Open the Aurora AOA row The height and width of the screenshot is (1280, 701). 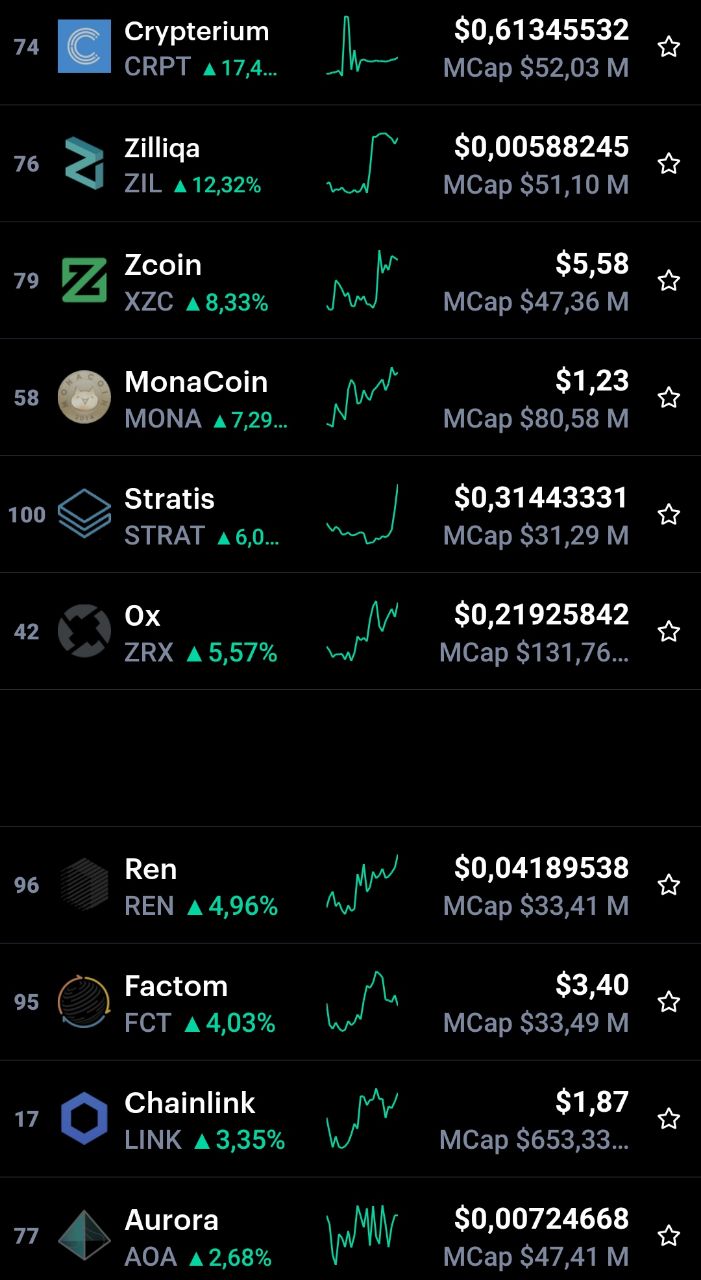click(350, 1229)
